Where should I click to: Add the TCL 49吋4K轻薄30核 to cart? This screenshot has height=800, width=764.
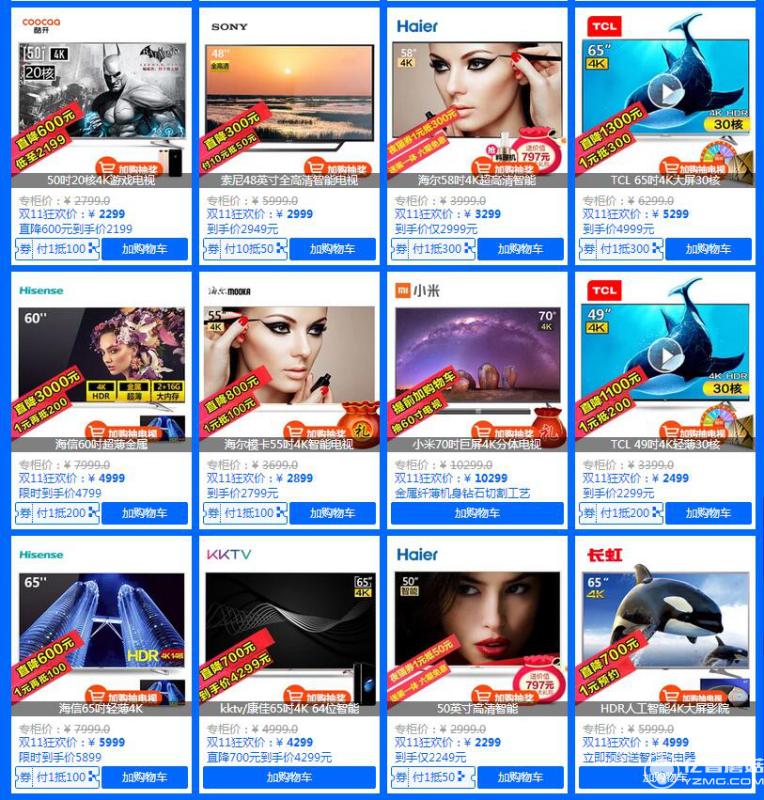(x=708, y=513)
